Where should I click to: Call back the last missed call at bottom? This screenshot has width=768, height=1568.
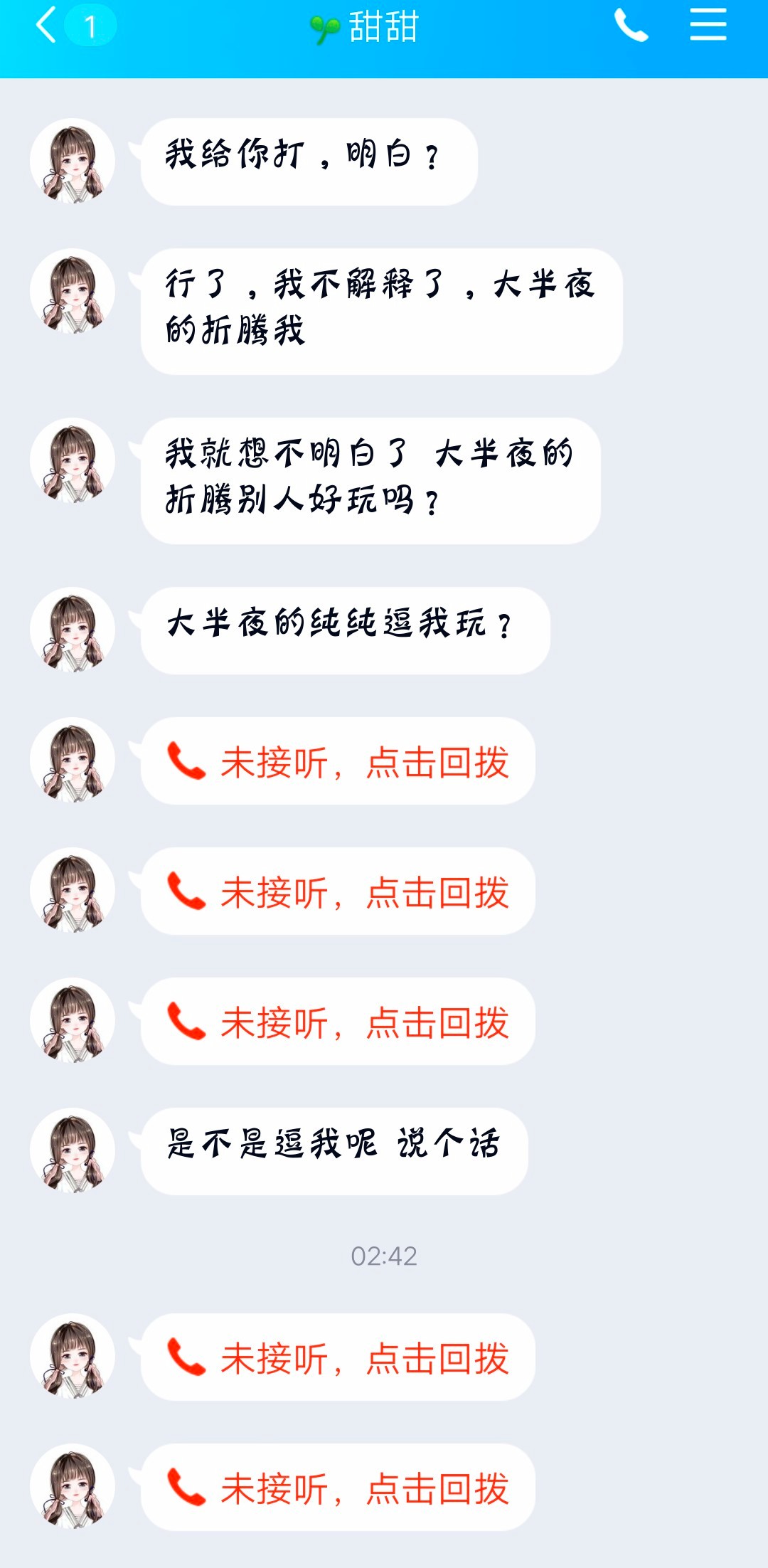[338, 1487]
